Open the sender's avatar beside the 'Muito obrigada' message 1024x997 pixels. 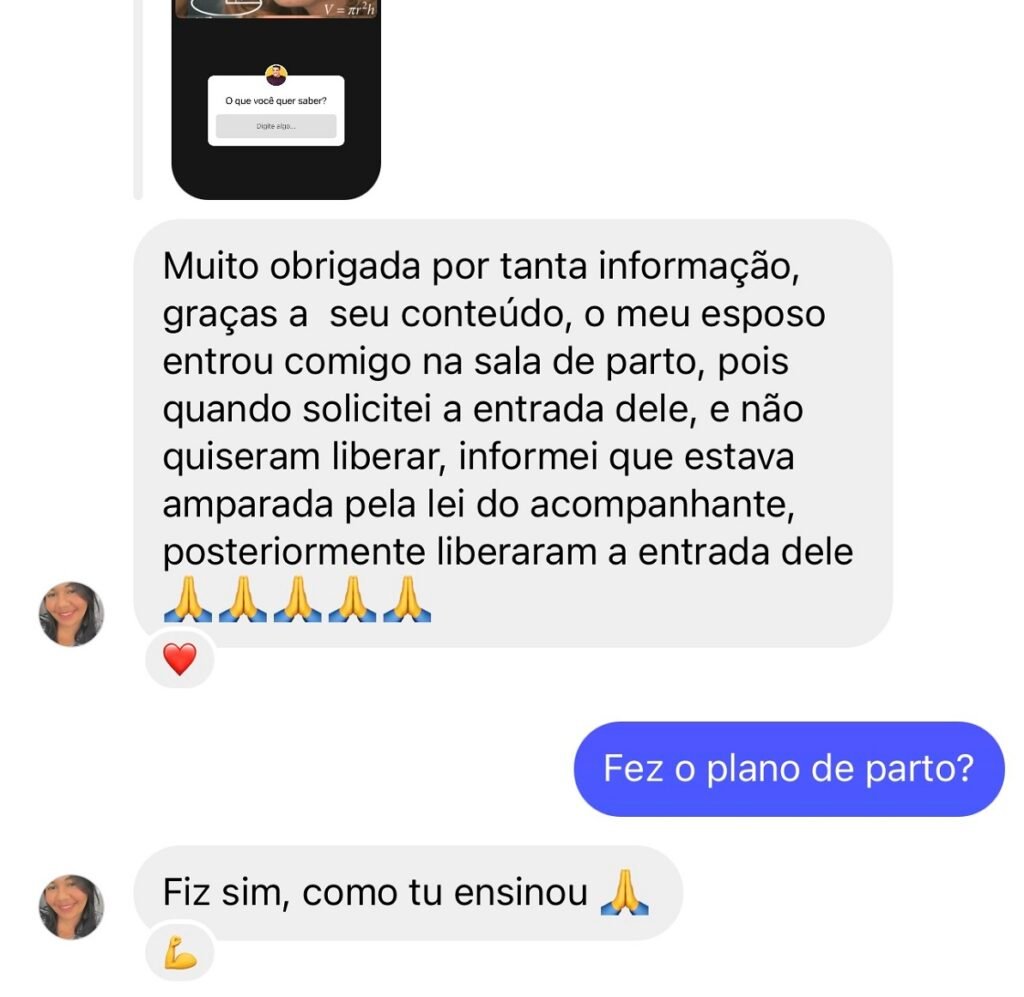(x=71, y=614)
